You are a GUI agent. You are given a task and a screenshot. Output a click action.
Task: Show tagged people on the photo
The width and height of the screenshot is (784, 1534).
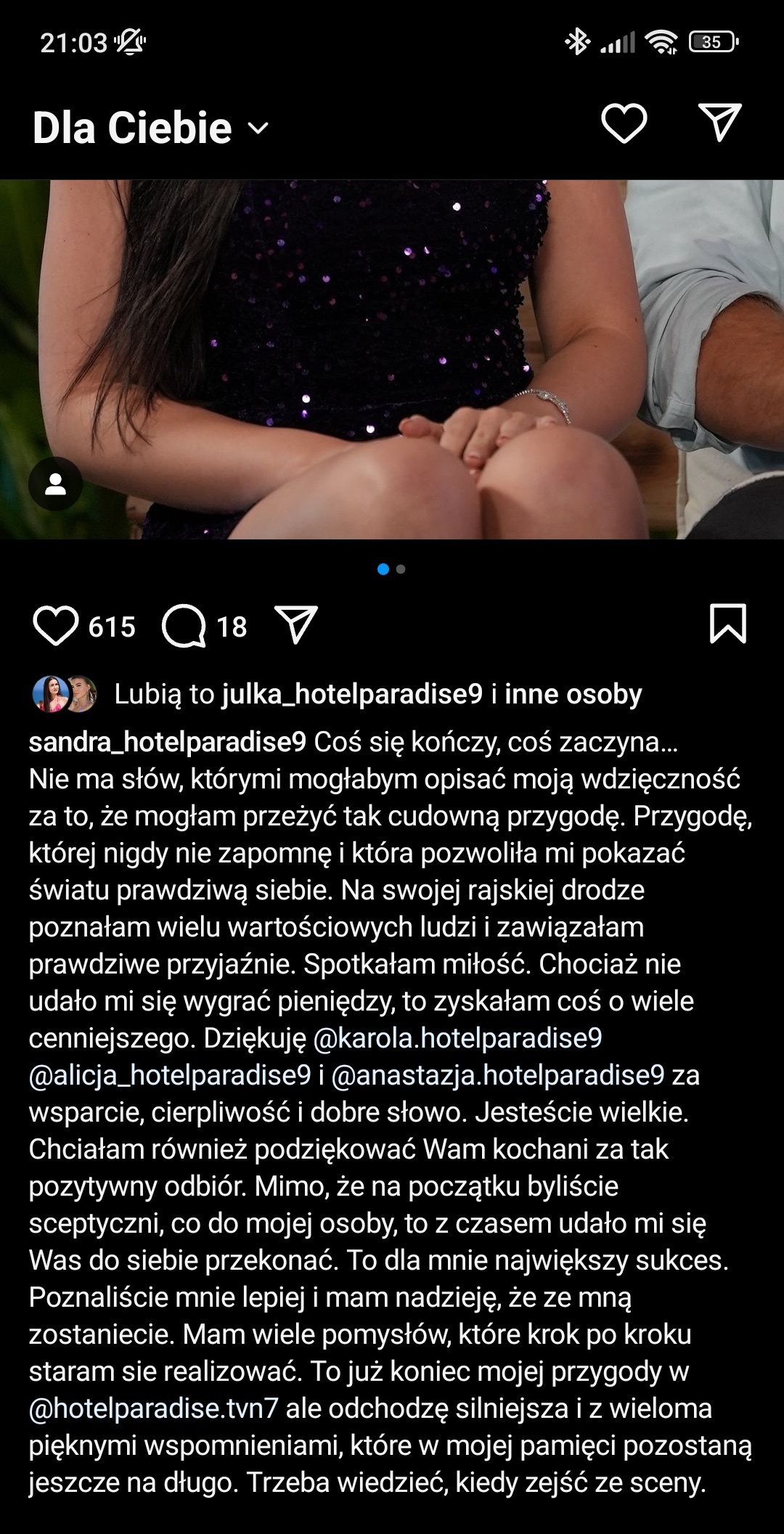[x=55, y=484]
